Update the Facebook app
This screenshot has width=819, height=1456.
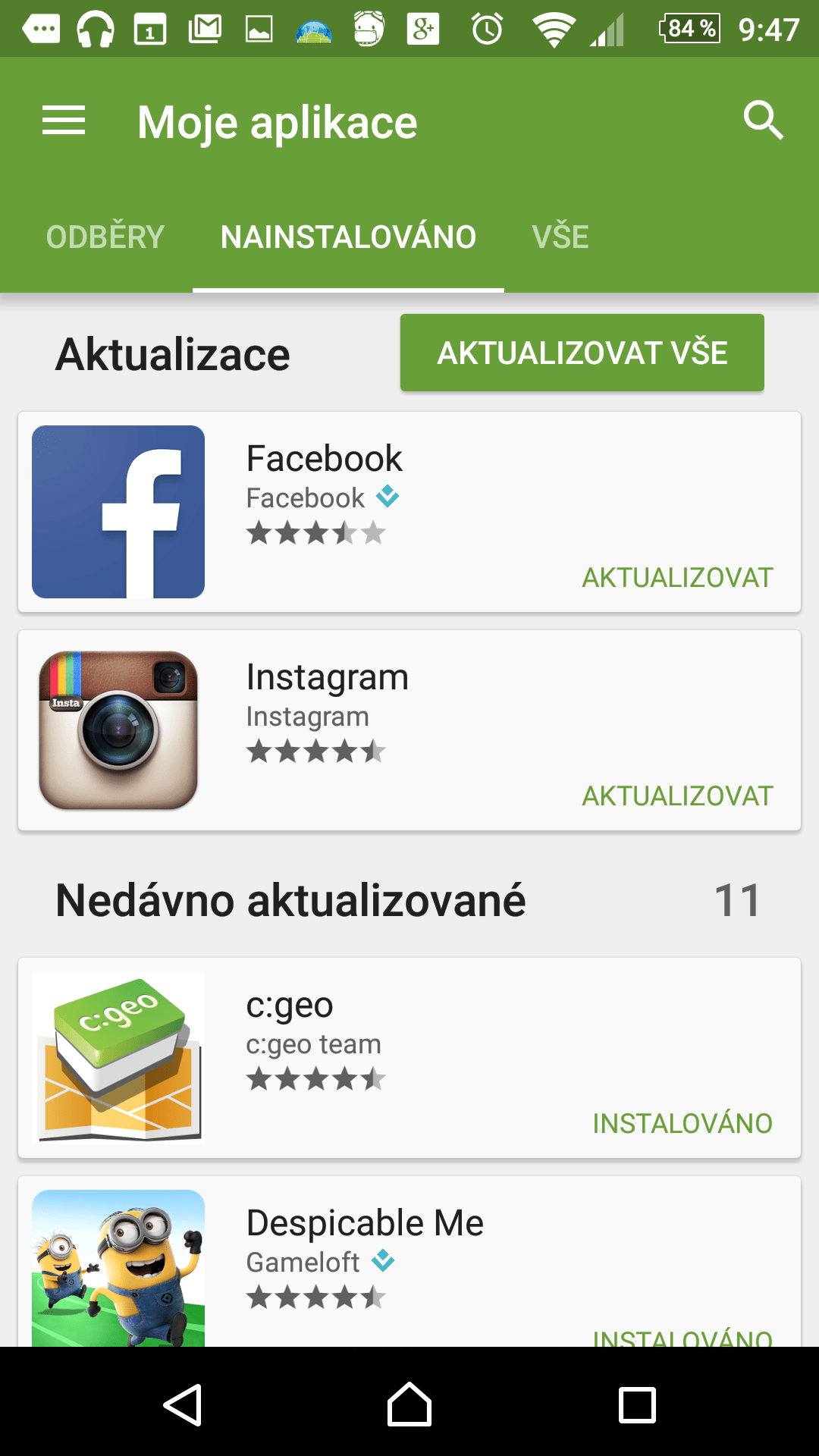tap(677, 578)
